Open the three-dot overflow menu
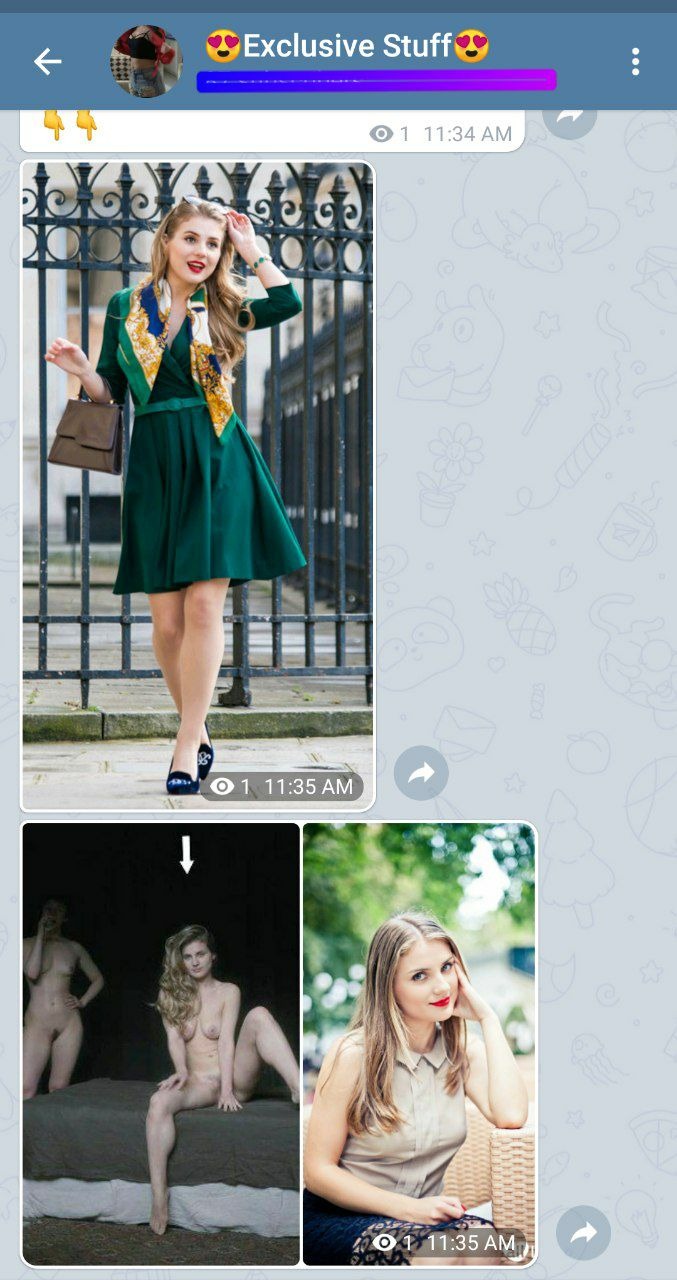Image resolution: width=677 pixels, height=1280 pixels. click(635, 62)
